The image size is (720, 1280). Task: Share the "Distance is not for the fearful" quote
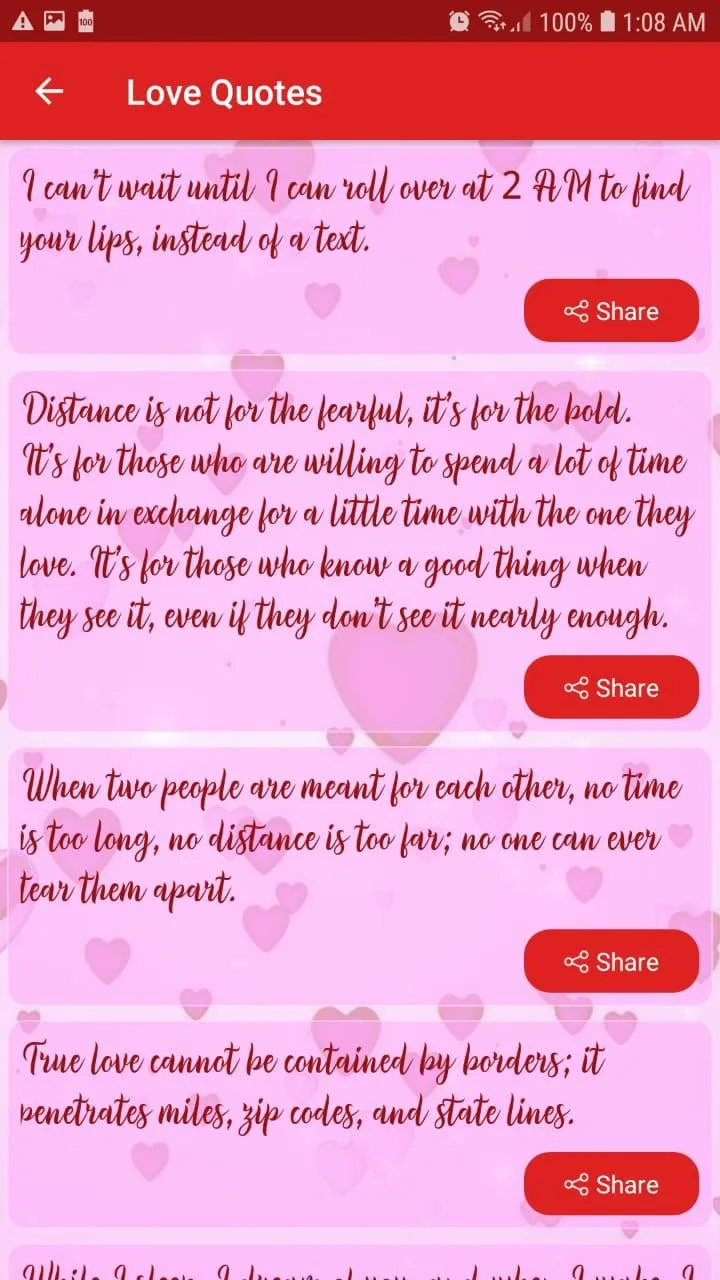click(611, 688)
